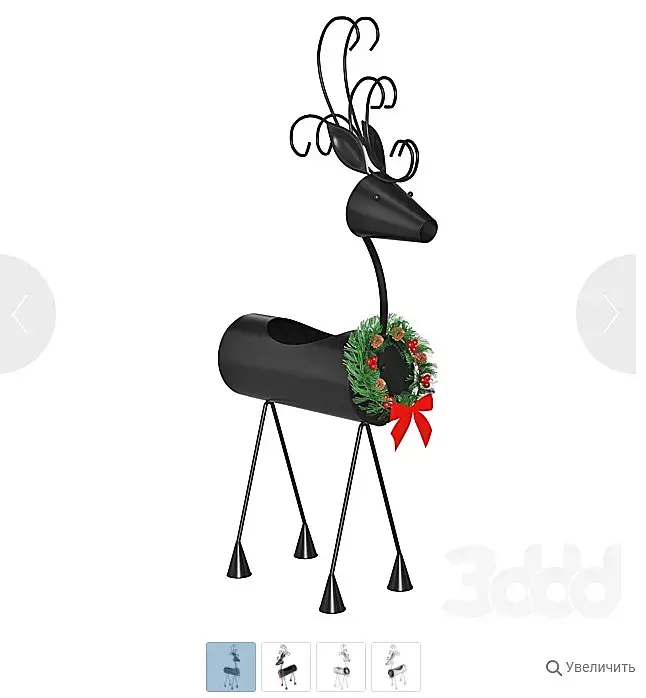Select the highlighted blue reindeer thumbnail
646x698 pixels.
pos(231,667)
